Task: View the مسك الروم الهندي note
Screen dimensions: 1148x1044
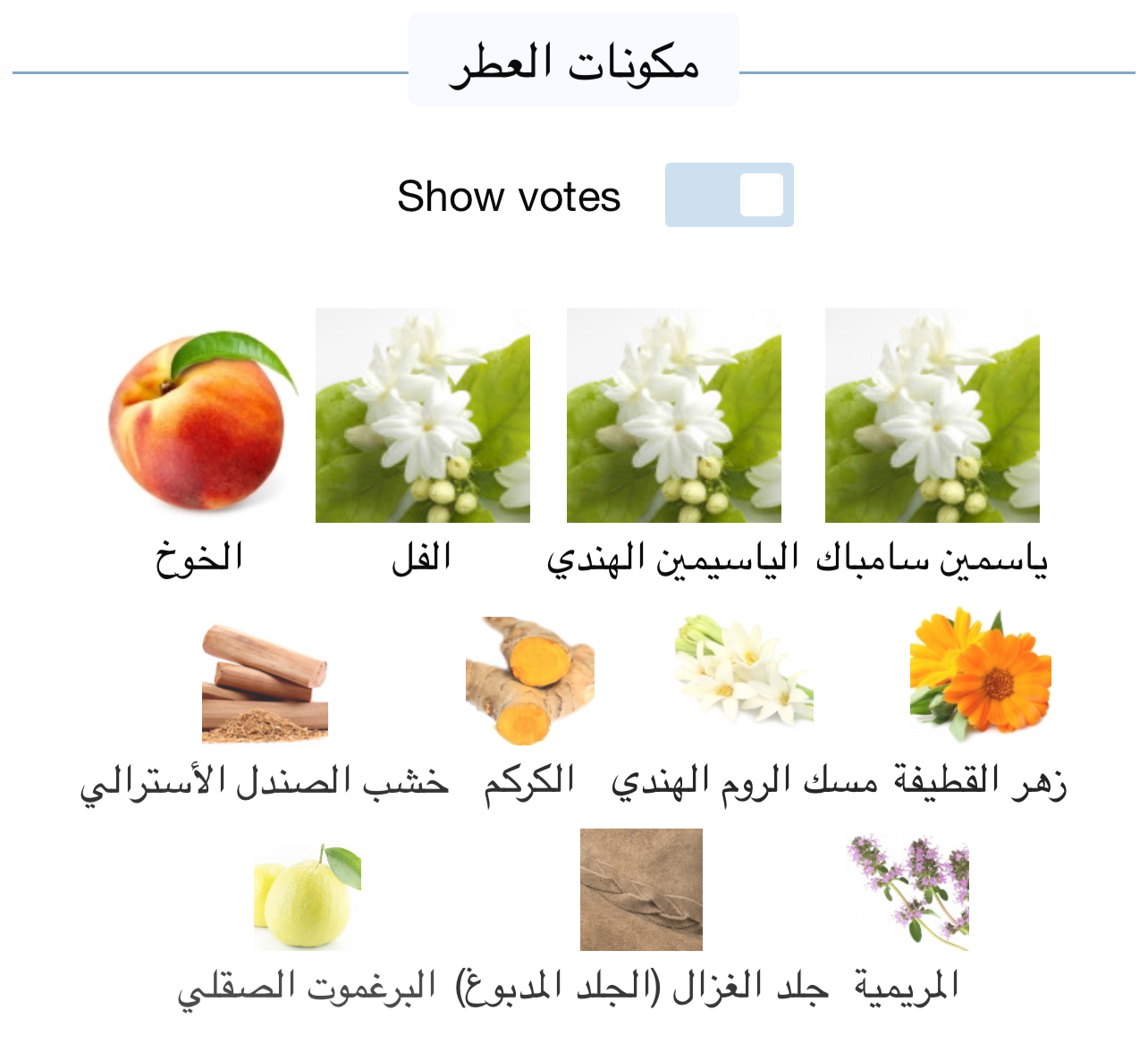Action: (744, 670)
